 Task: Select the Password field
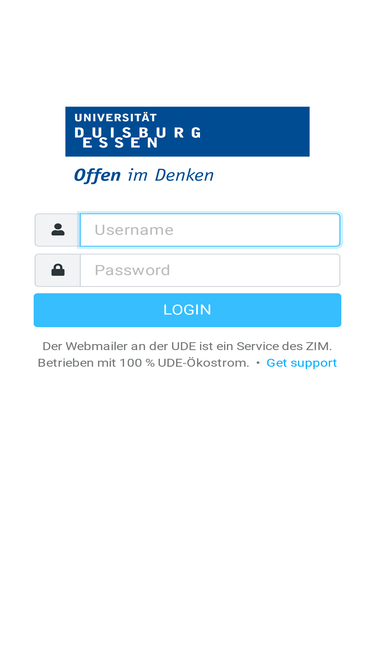210,271
